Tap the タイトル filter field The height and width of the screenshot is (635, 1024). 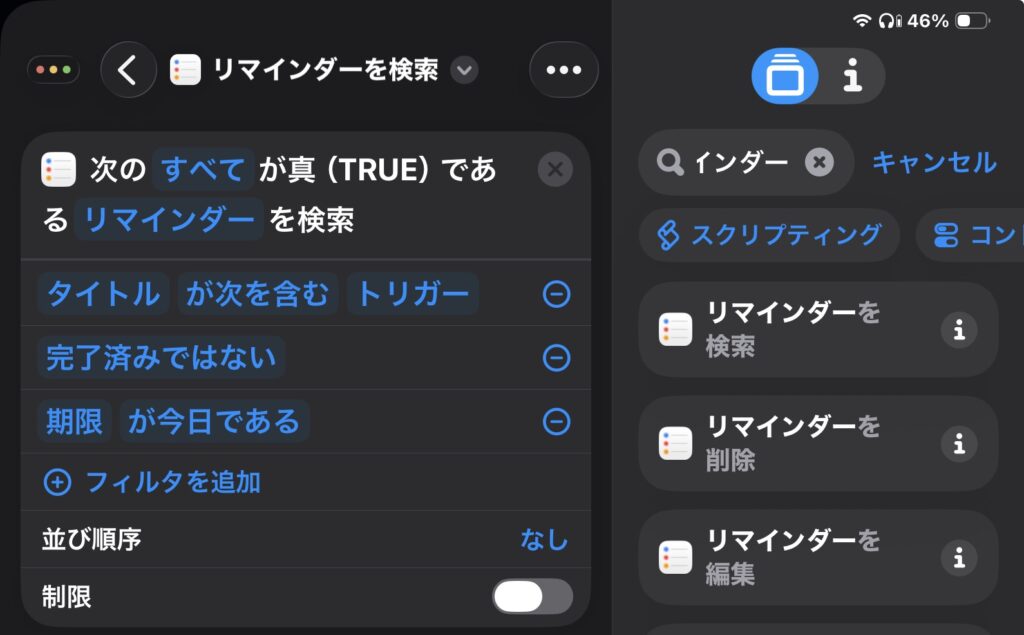coord(104,294)
